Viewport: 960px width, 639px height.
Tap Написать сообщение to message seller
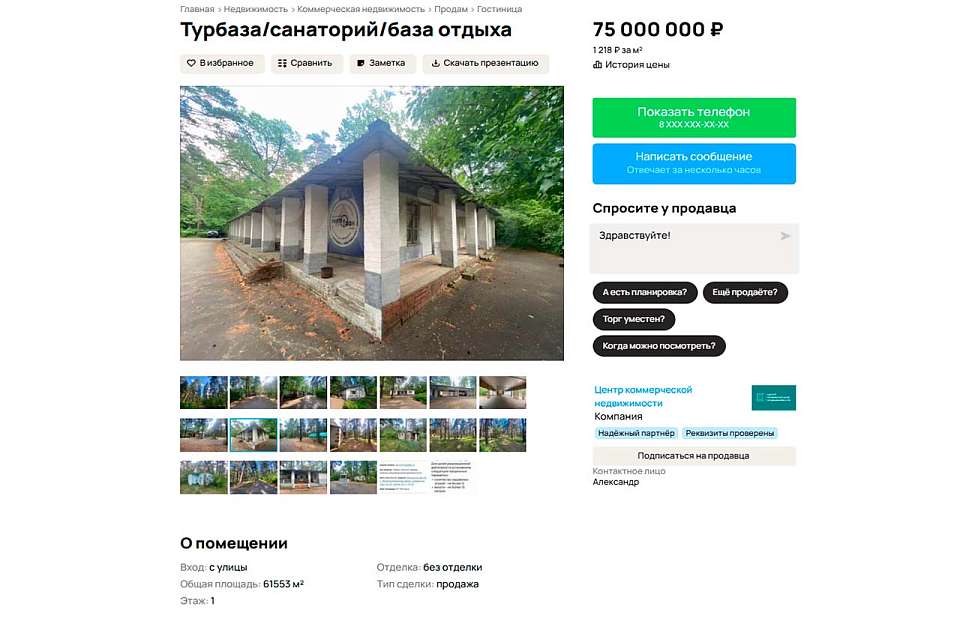(x=693, y=163)
